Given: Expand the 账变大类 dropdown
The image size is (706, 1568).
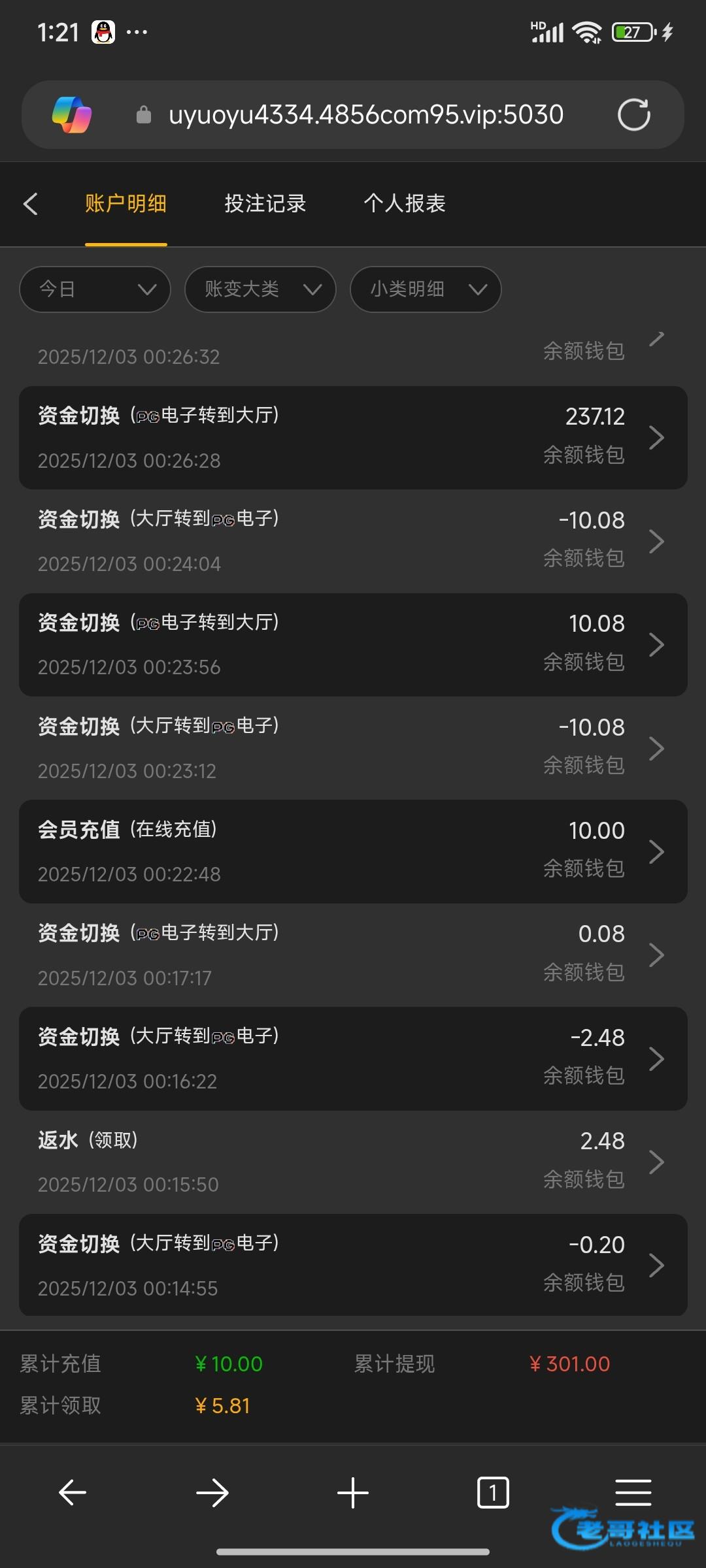Looking at the screenshot, I should 260,289.
